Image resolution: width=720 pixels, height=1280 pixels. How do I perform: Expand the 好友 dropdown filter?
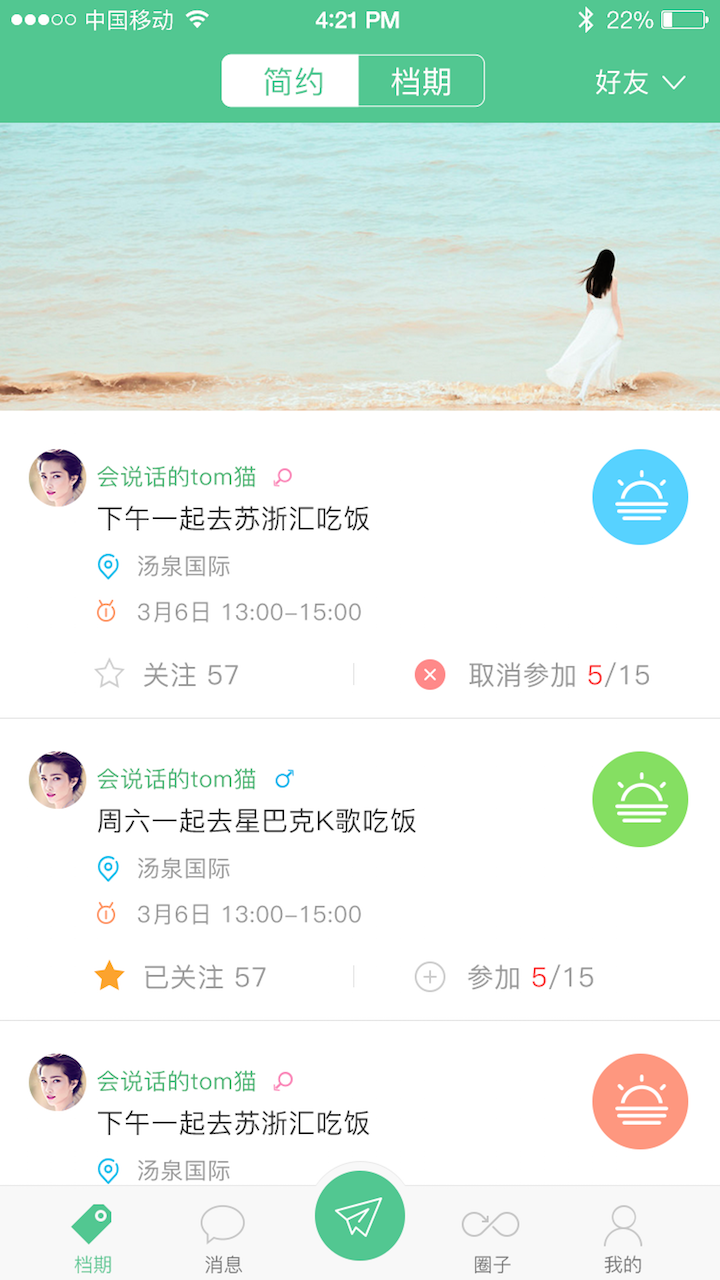click(639, 82)
